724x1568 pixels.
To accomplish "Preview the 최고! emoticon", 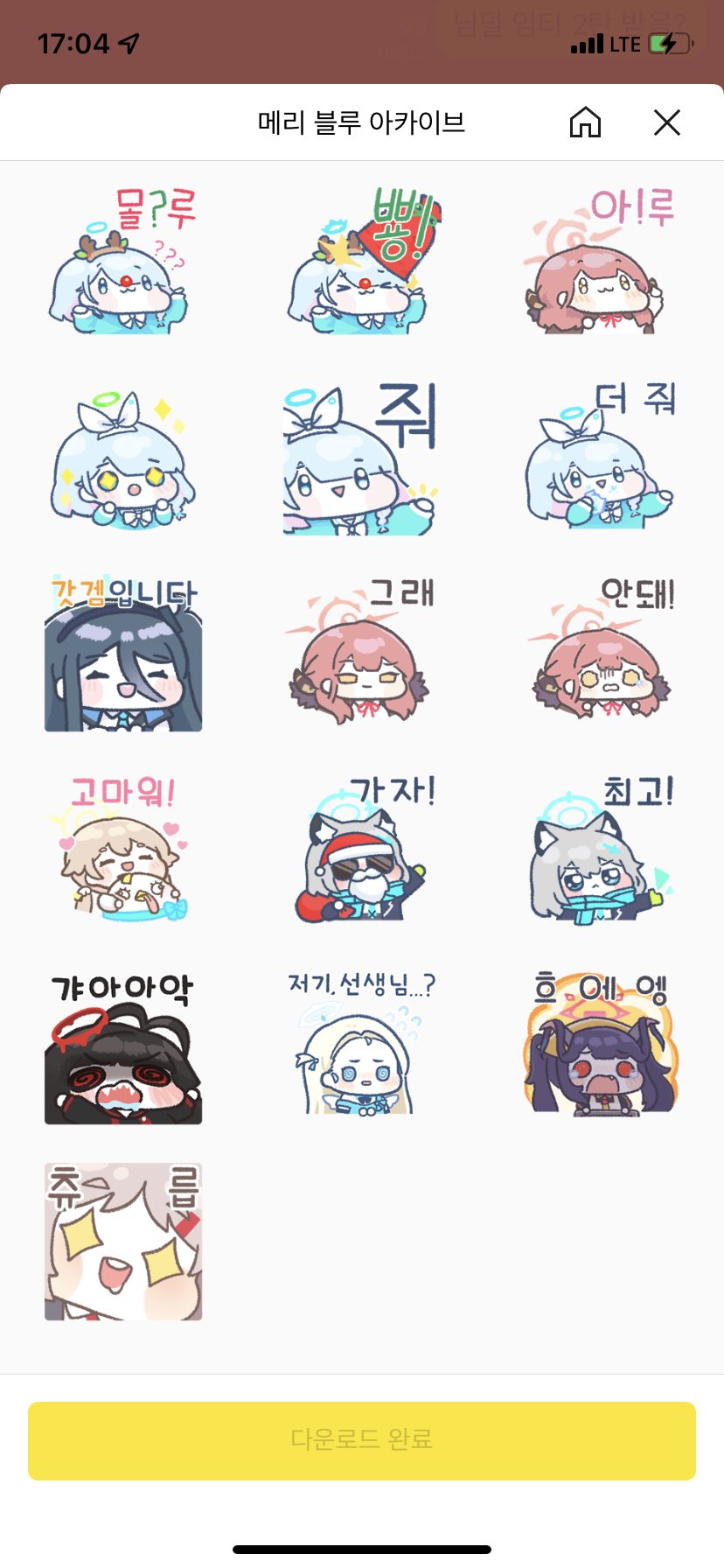I will [602, 850].
